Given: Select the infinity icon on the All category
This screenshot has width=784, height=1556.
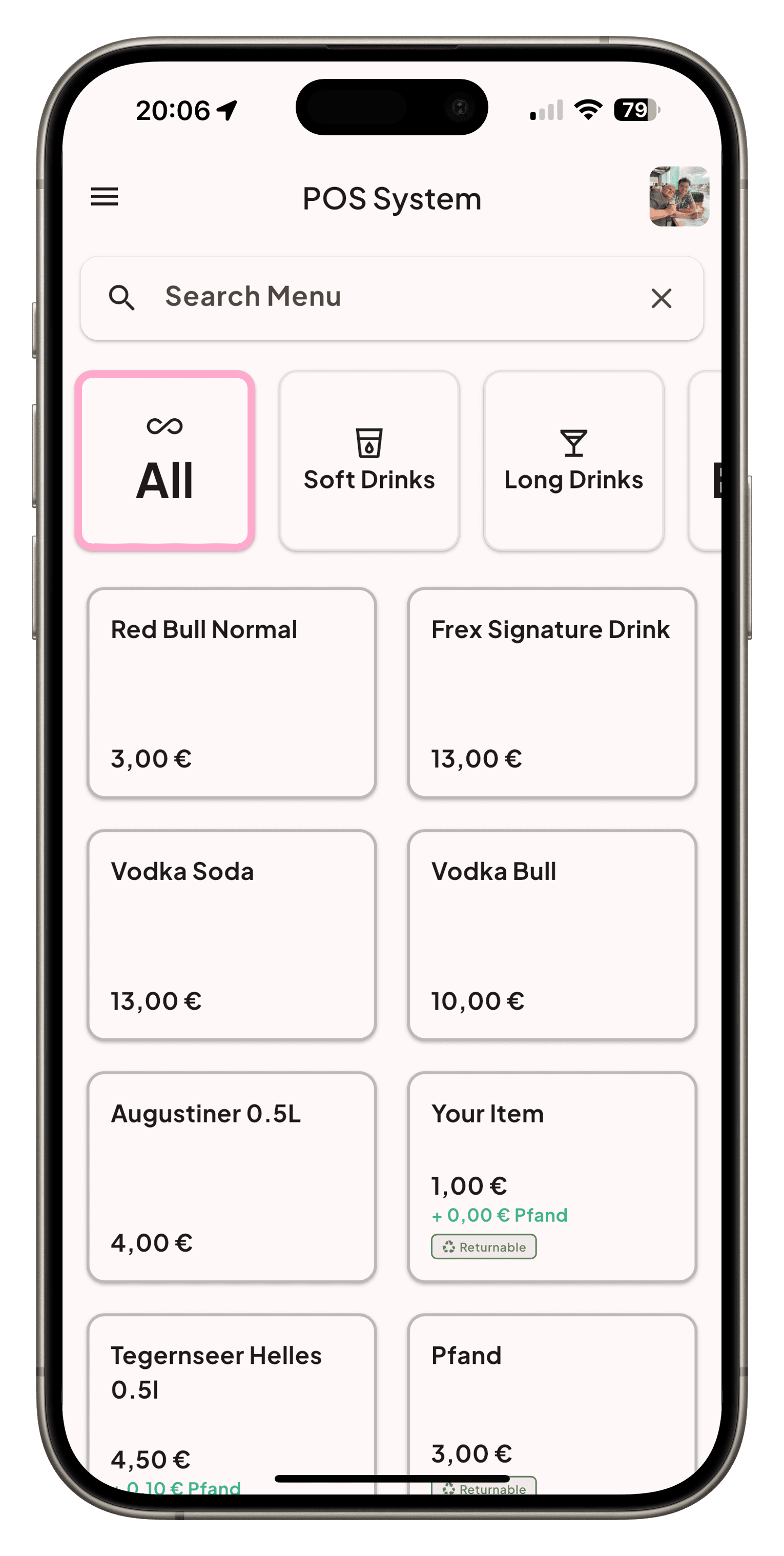Looking at the screenshot, I should tap(166, 426).
